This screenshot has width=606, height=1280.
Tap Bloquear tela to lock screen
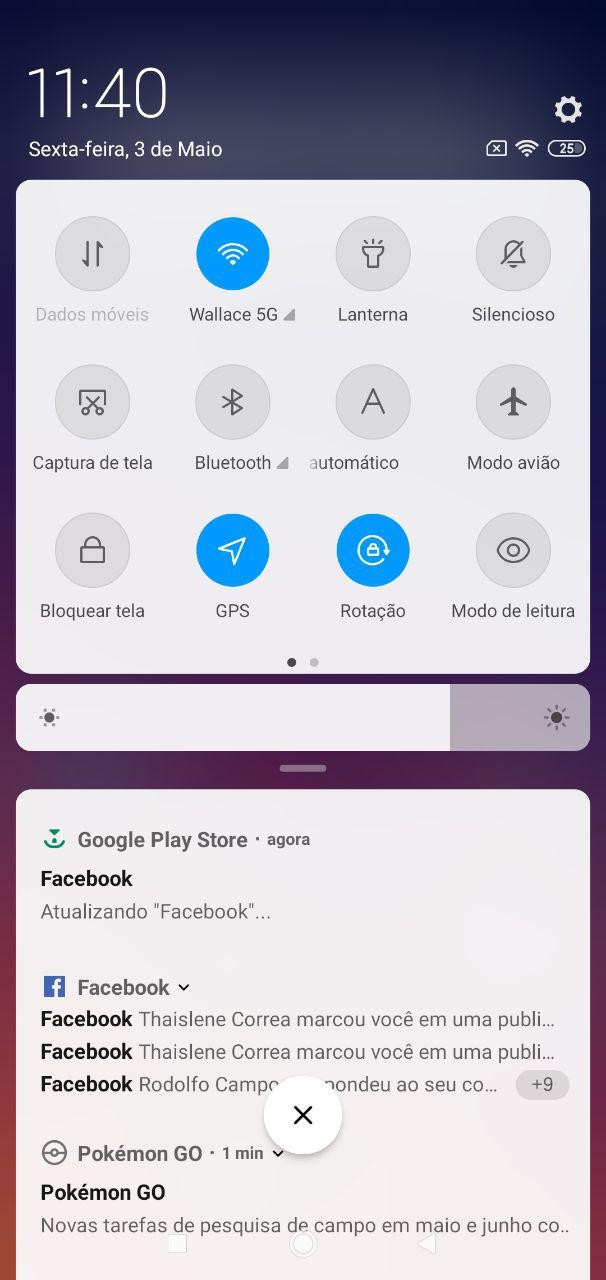pos(93,550)
